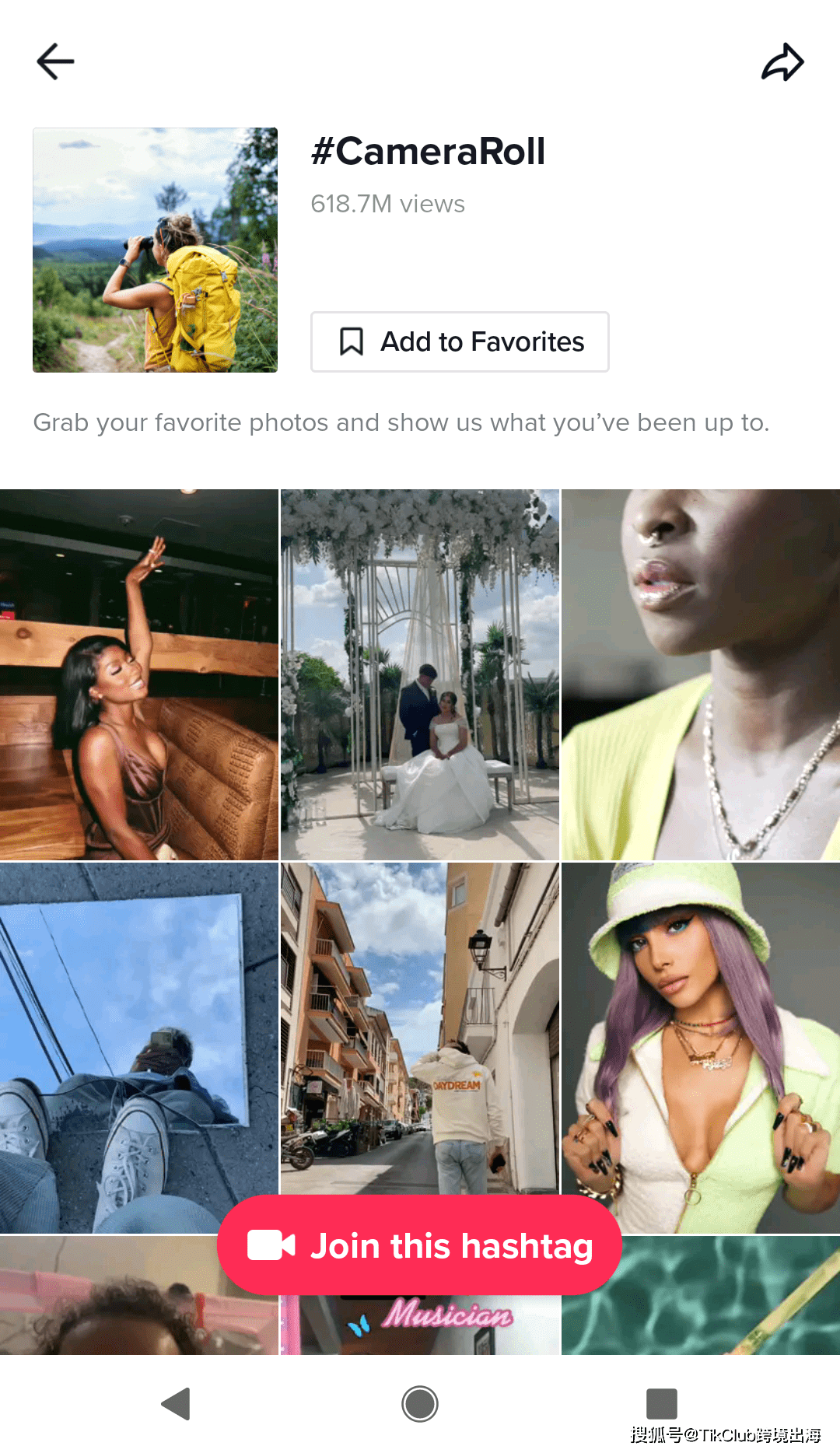Tap the system home button
This screenshot has height=1453, width=840.
coord(420,1404)
